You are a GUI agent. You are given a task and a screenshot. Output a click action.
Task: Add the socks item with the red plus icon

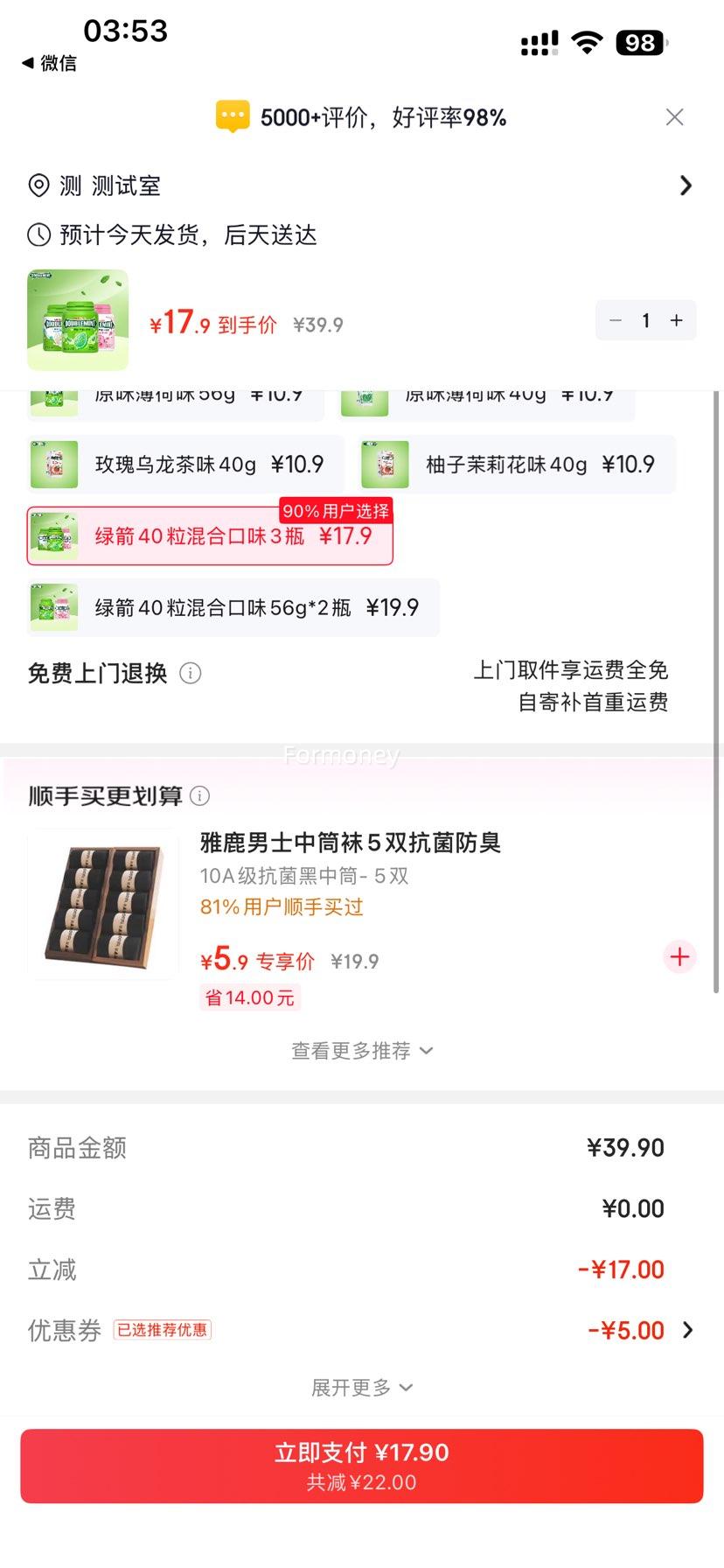click(x=679, y=957)
